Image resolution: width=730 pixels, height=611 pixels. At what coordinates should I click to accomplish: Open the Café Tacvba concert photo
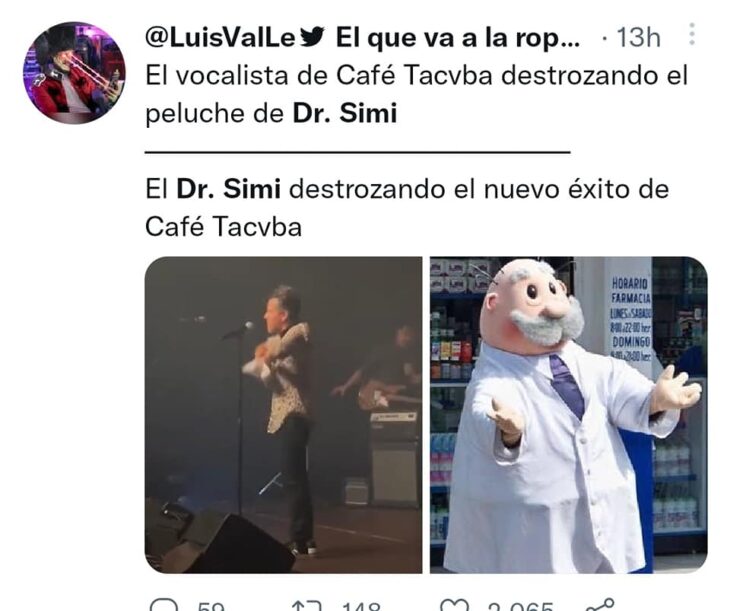(283, 414)
